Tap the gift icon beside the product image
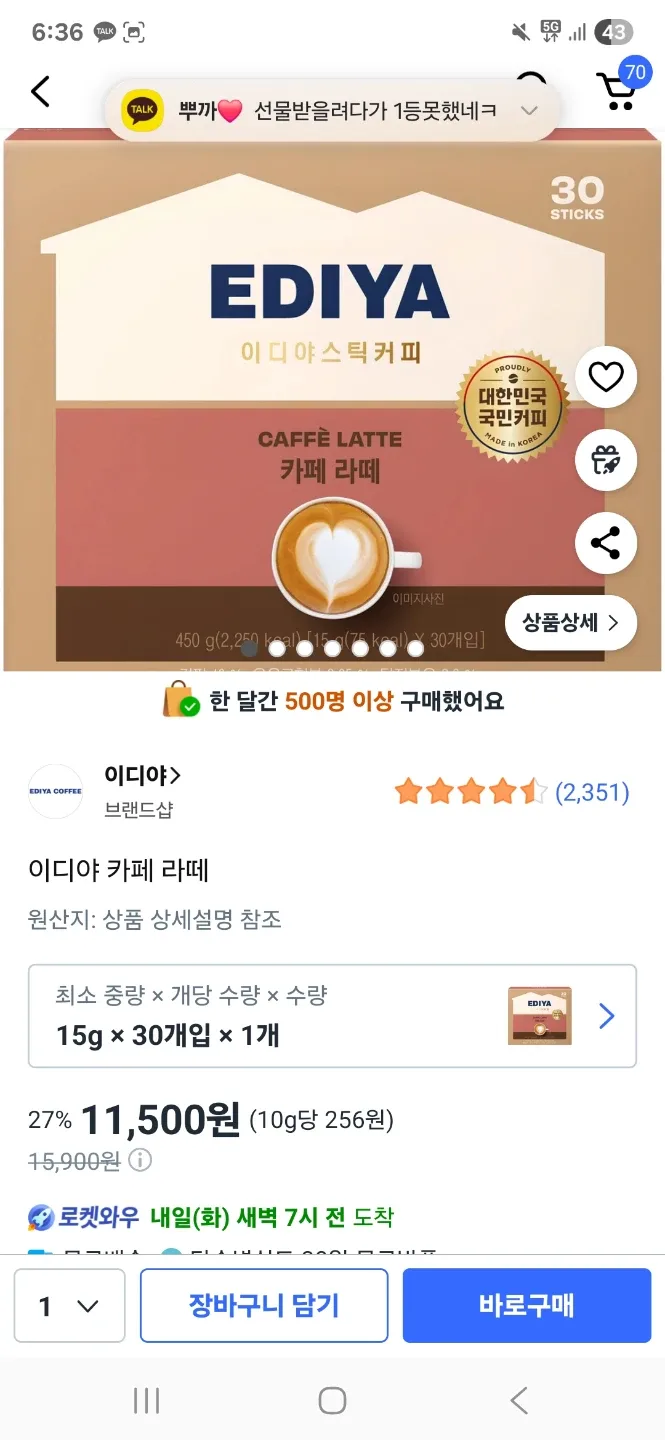 click(x=606, y=460)
